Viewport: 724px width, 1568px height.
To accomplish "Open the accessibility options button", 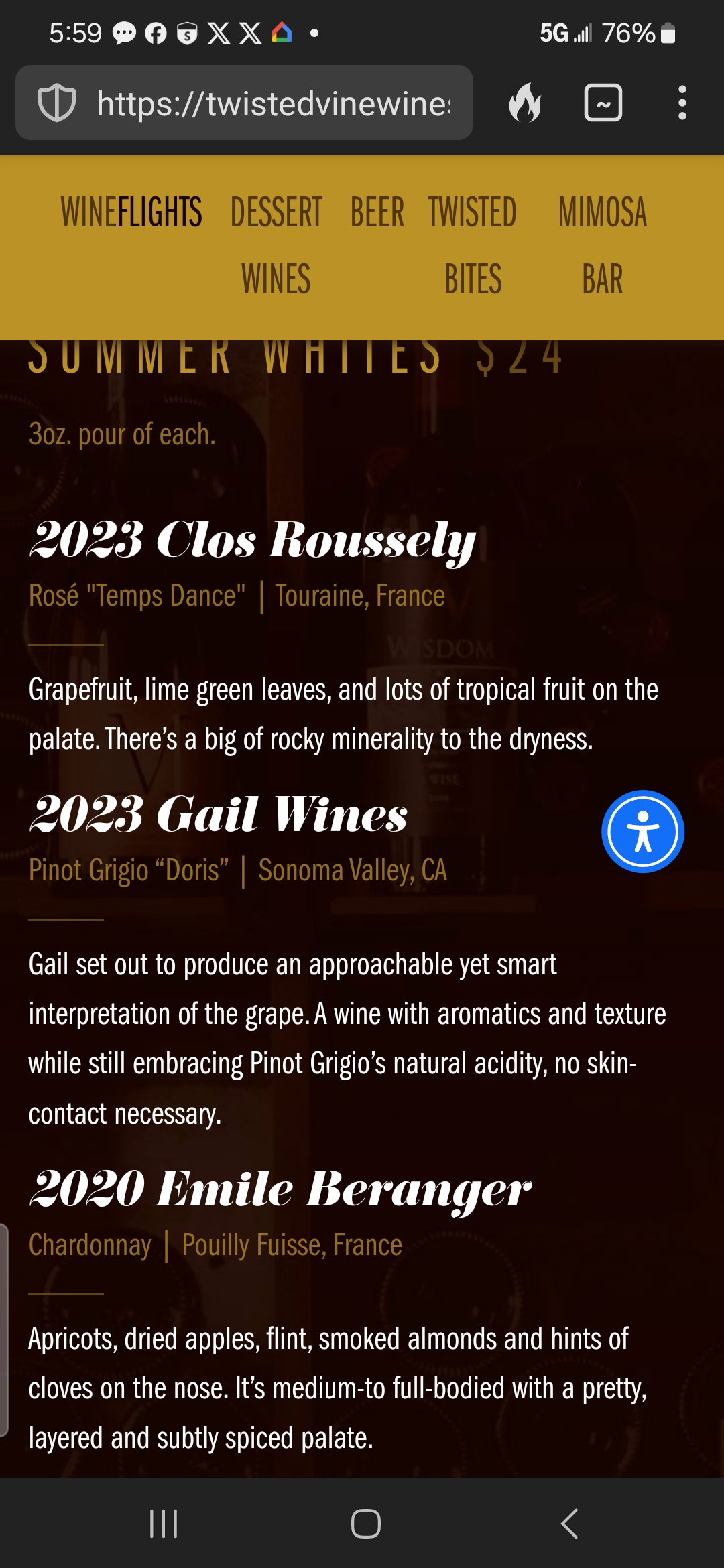I will (643, 832).
